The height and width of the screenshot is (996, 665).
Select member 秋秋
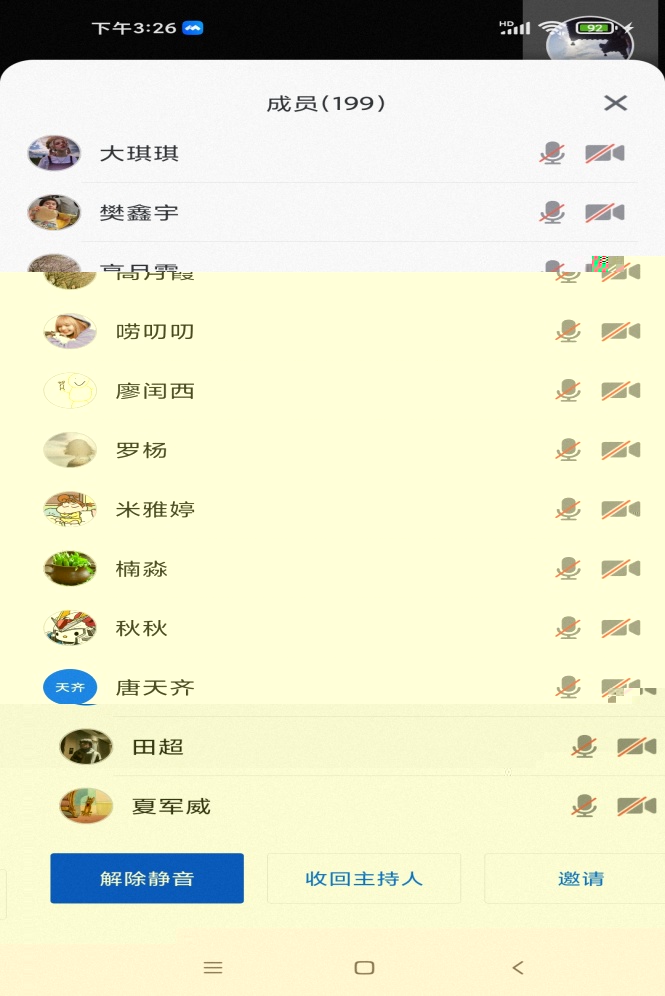click(x=142, y=628)
